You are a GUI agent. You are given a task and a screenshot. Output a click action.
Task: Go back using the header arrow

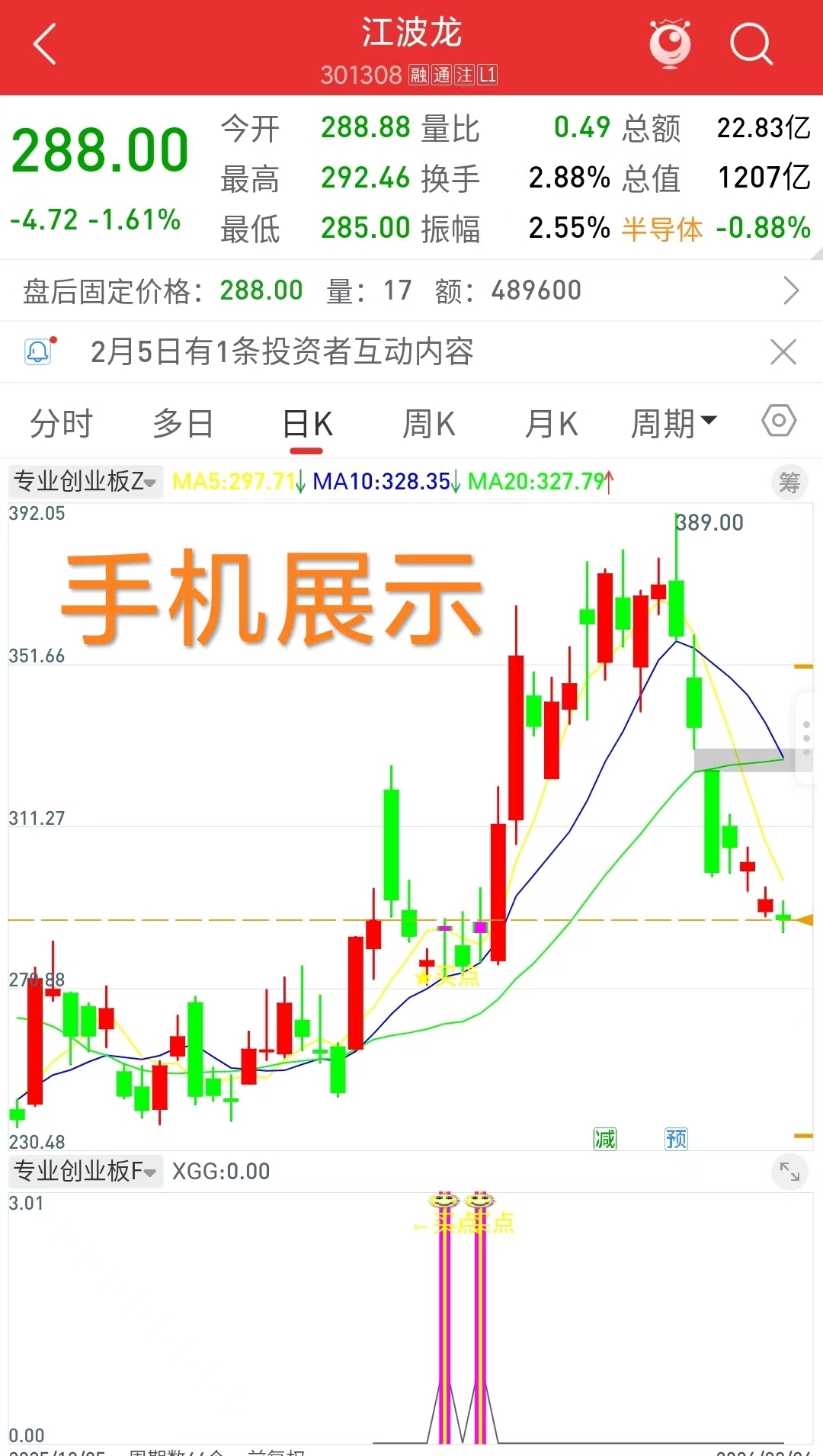tap(46, 44)
